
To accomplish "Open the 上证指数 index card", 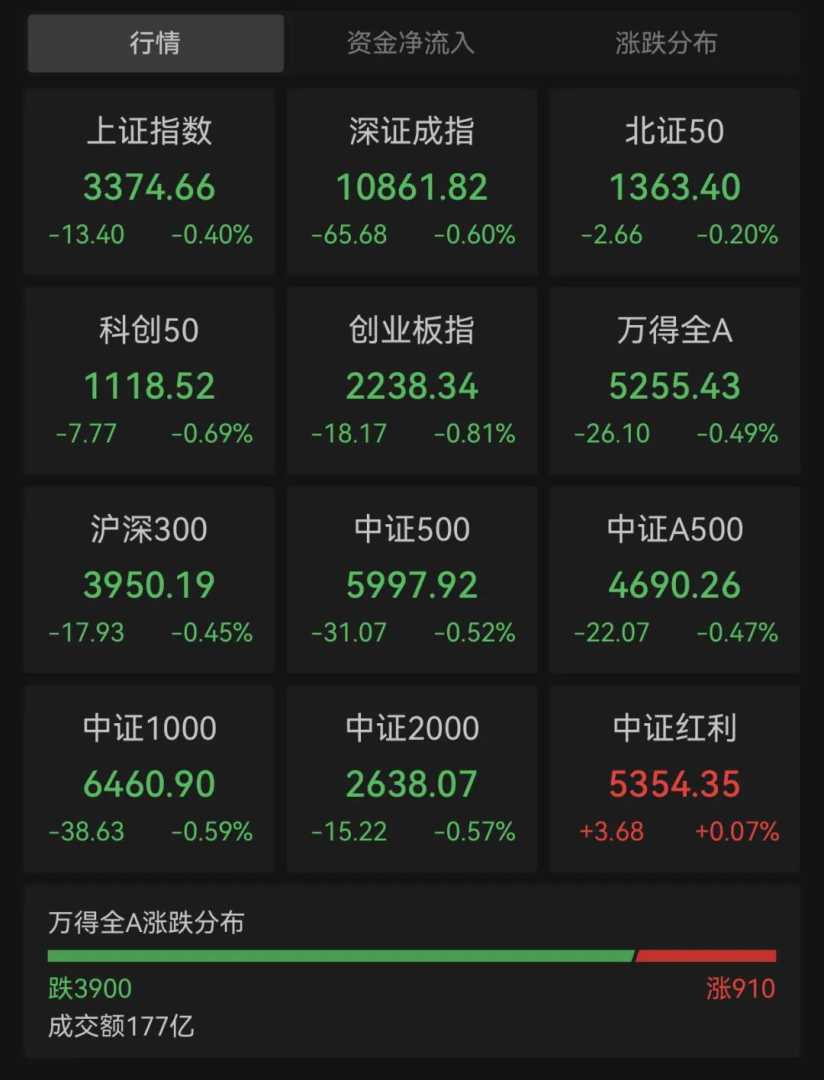I will coord(150,182).
